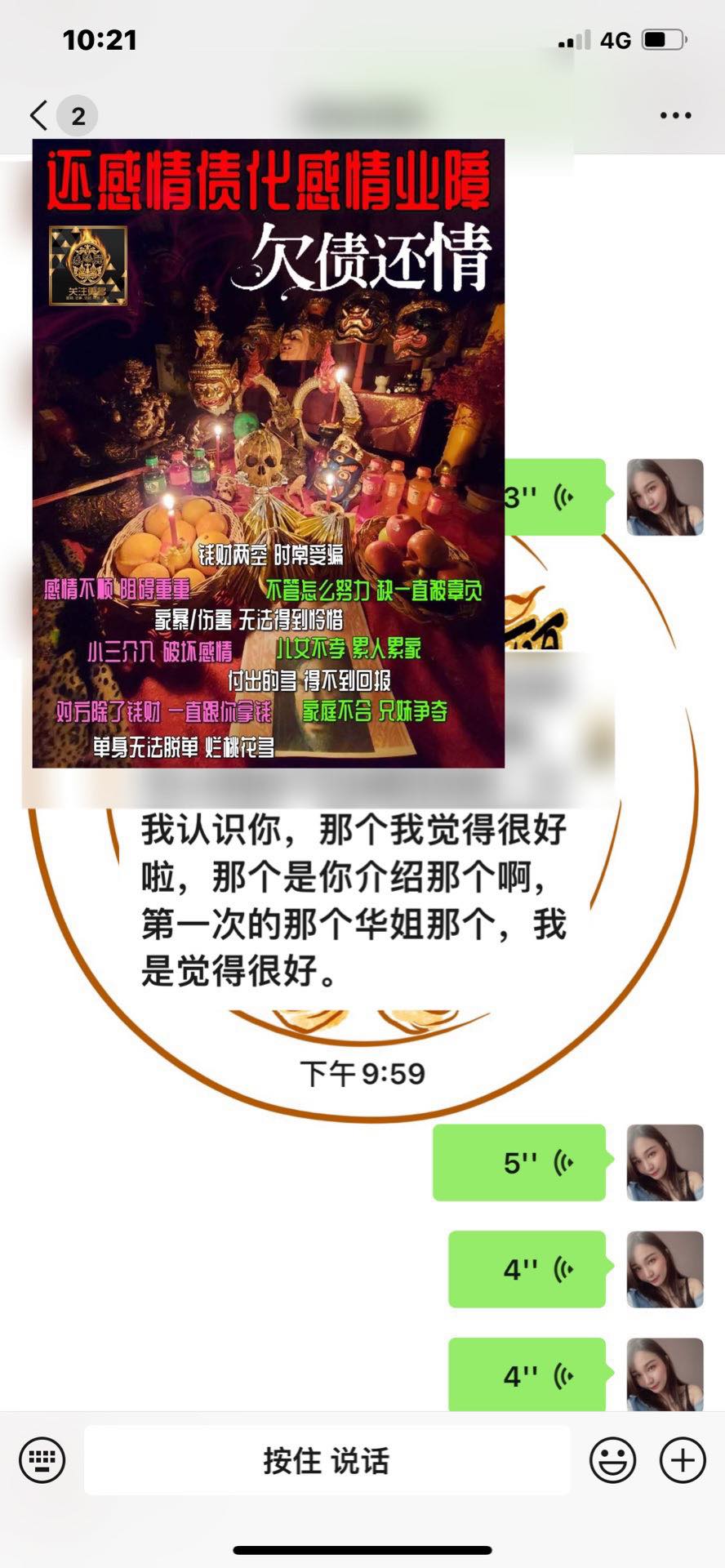725x1568 pixels.
Task: Open the plus attachments menu
Action: (683, 1459)
